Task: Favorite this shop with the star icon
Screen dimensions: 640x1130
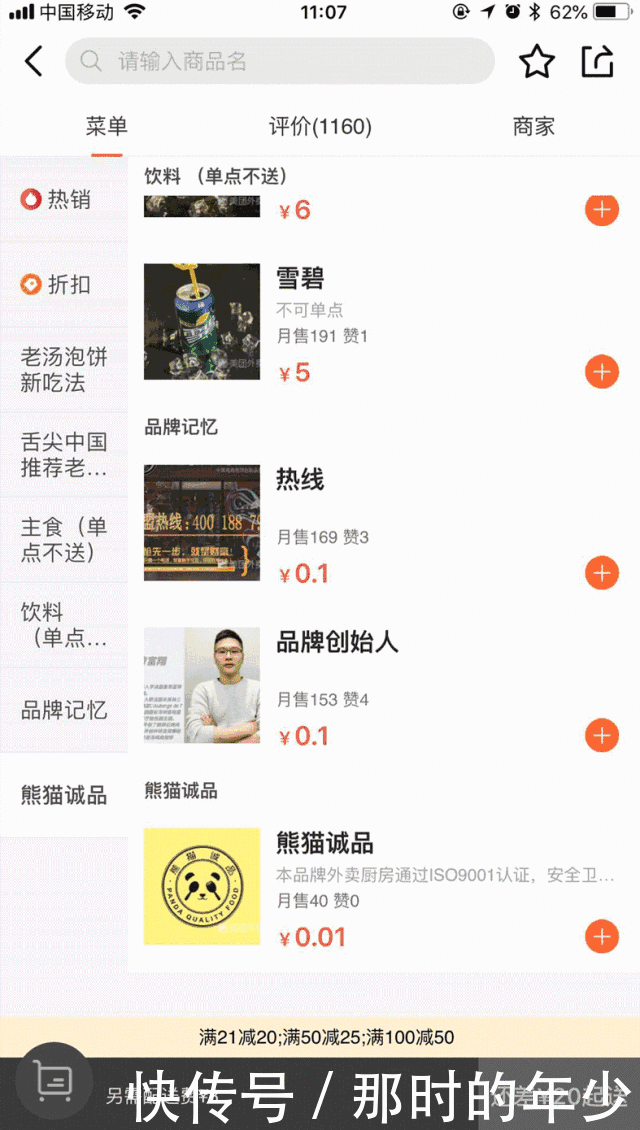Action: 537,62
